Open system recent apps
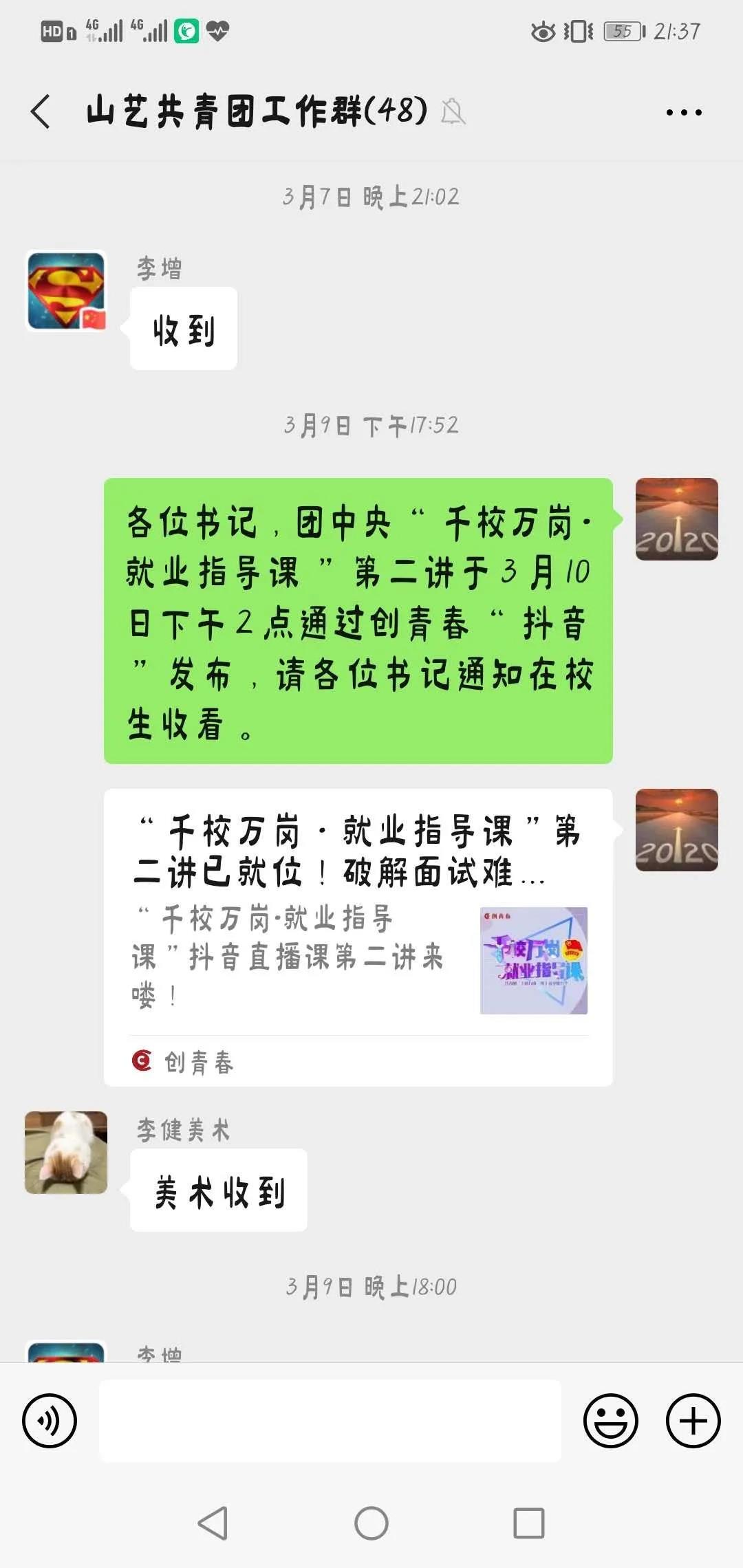Screen dimensions: 743x1568 (x=529, y=1523)
